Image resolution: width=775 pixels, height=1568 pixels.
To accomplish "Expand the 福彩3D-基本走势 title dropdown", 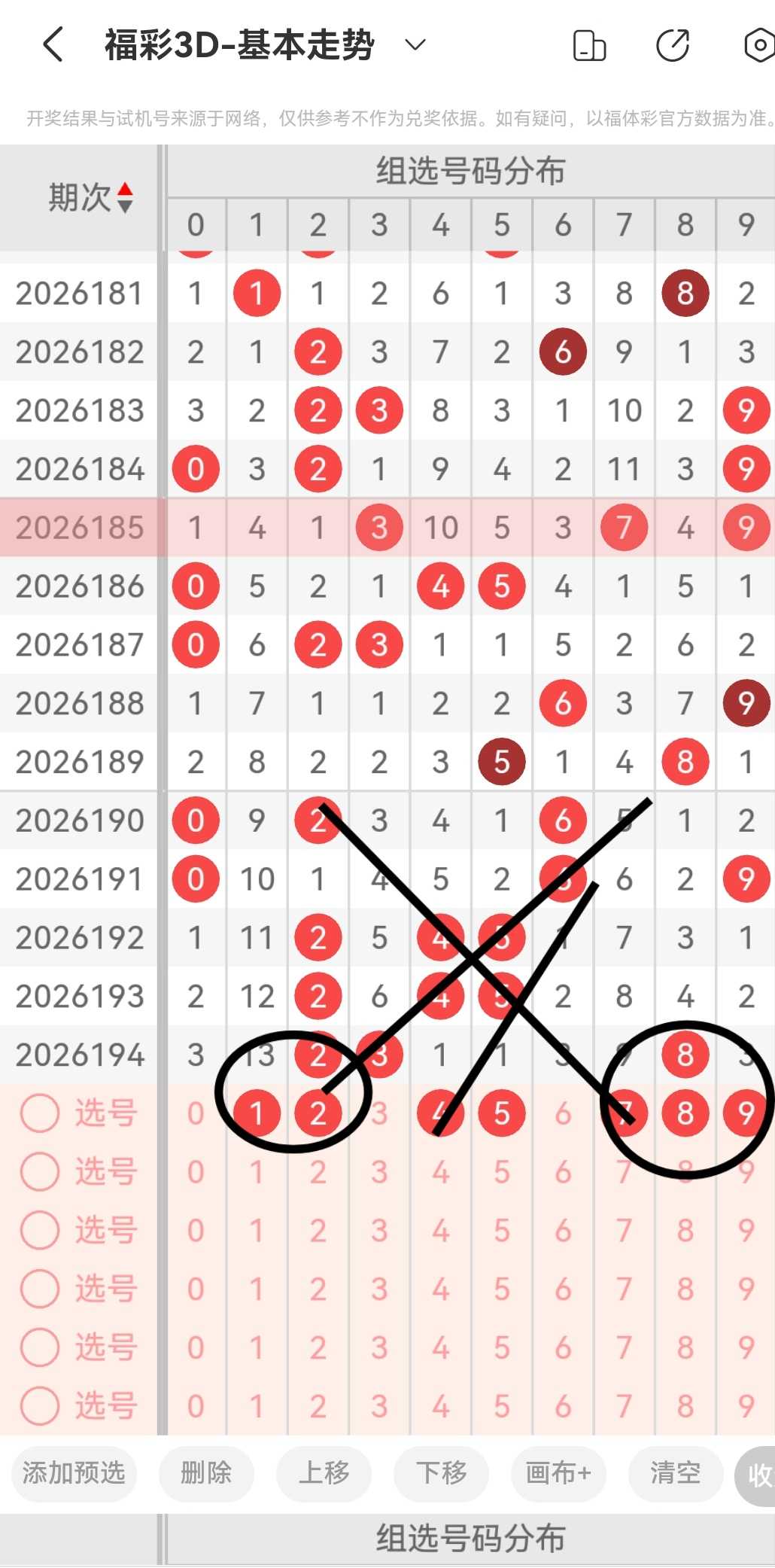I will 415,45.
